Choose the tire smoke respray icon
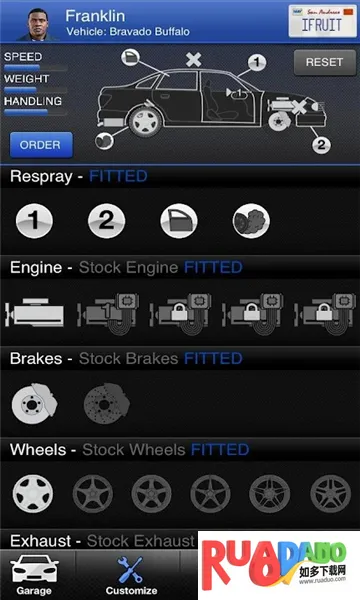This screenshot has width=360, height=600. (251, 221)
